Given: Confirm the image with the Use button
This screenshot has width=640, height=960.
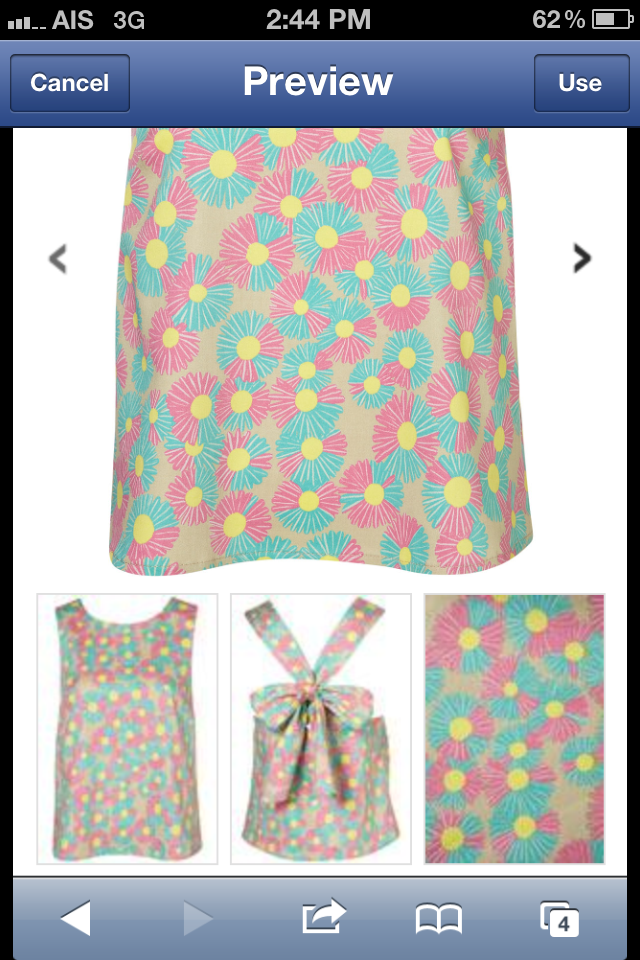Looking at the screenshot, I should [x=580, y=83].
